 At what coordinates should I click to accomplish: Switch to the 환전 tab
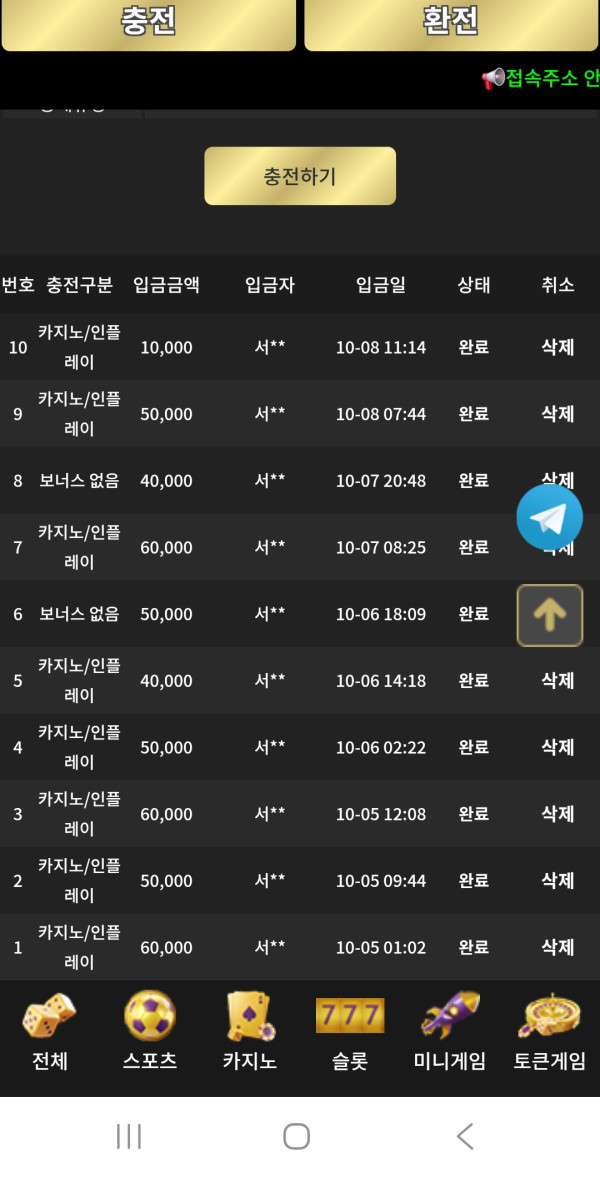(451, 22)
